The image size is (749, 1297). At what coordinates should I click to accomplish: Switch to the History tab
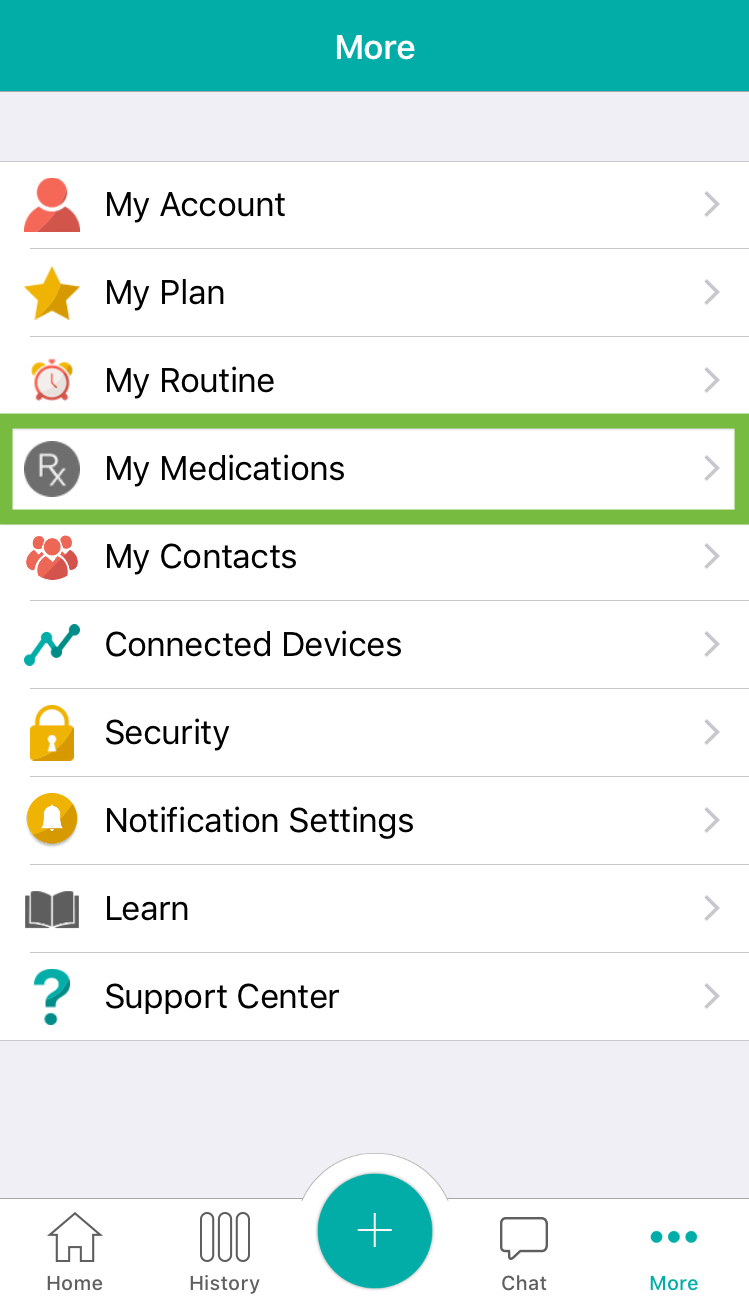point(224,1250)
